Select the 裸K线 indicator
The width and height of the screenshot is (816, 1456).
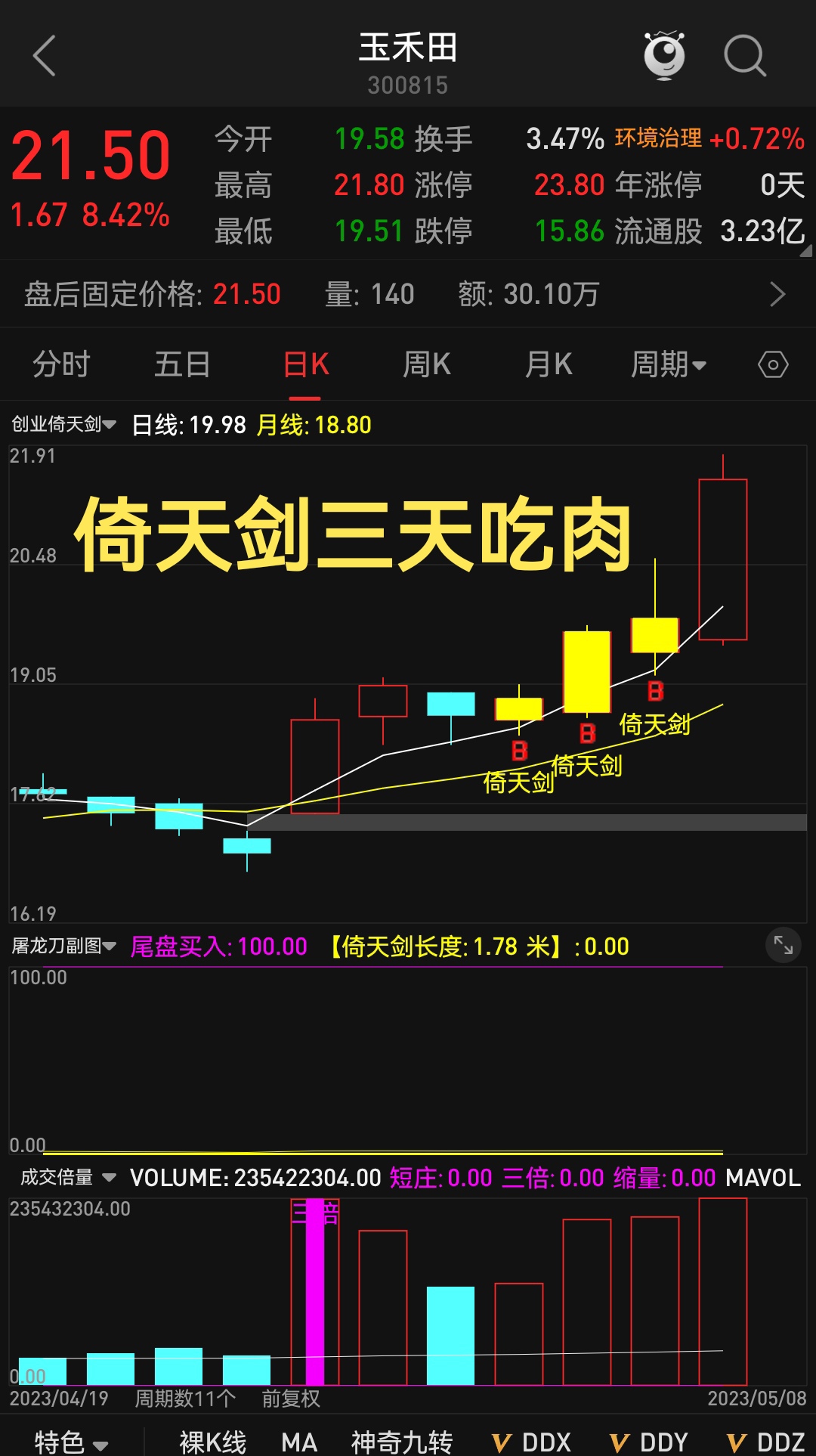pos(212,1442)
